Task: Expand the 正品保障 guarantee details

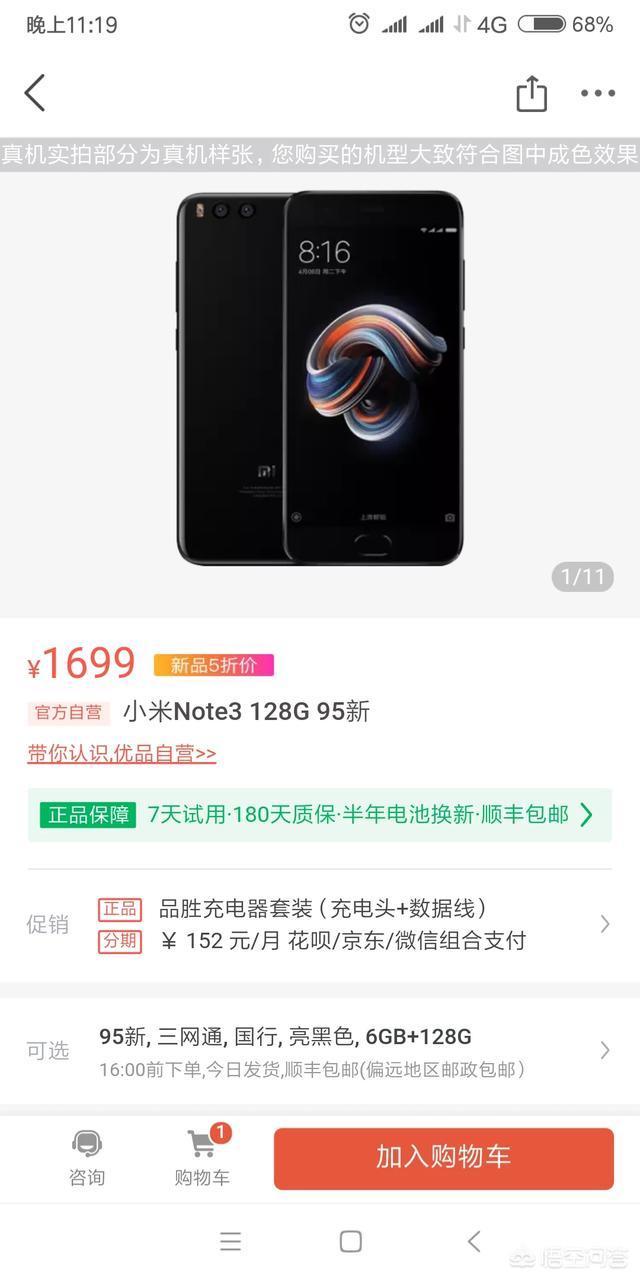Action: (x=320, y=814)
